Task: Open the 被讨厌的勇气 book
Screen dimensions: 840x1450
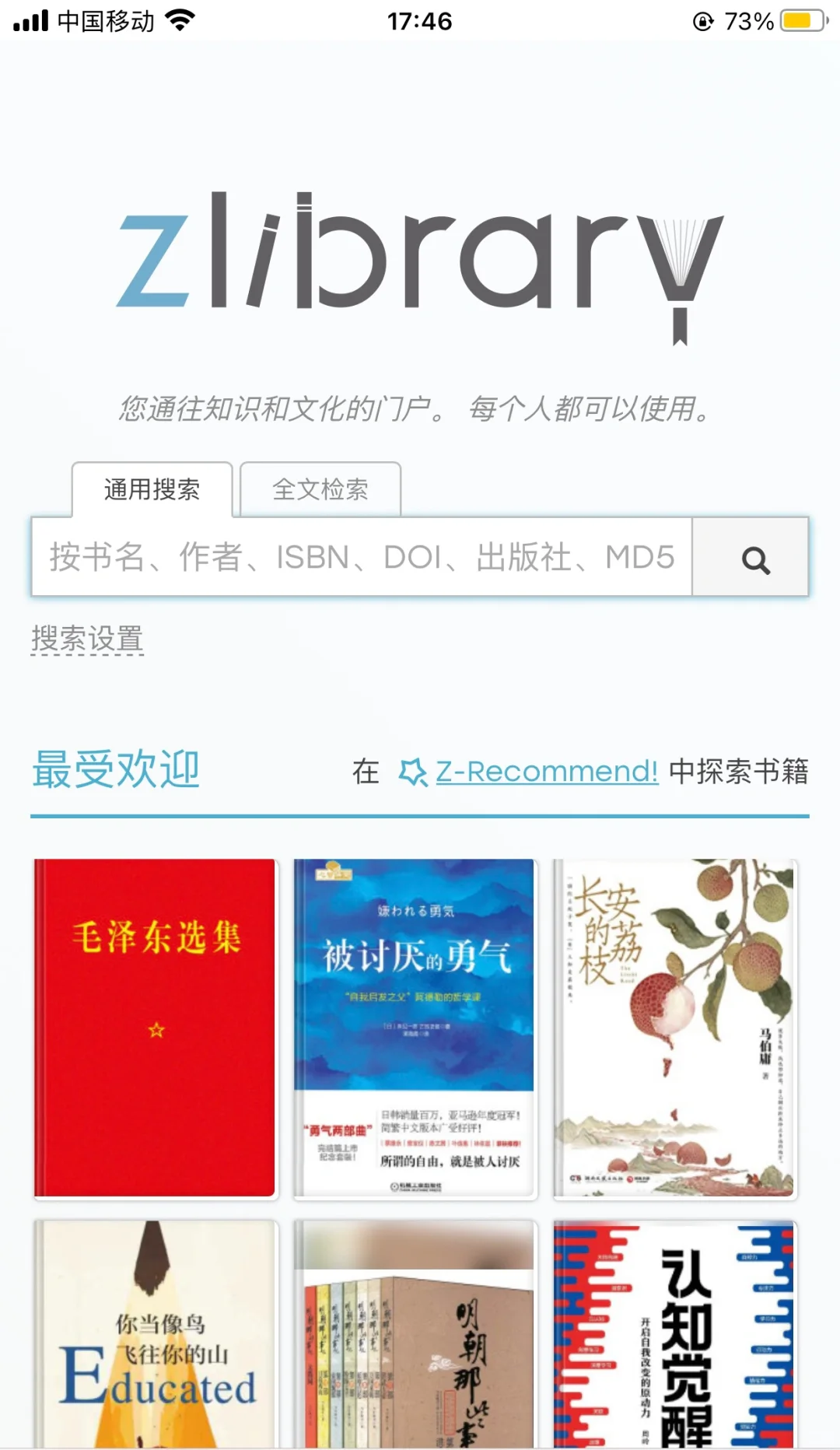Action: pos(415,1028)
